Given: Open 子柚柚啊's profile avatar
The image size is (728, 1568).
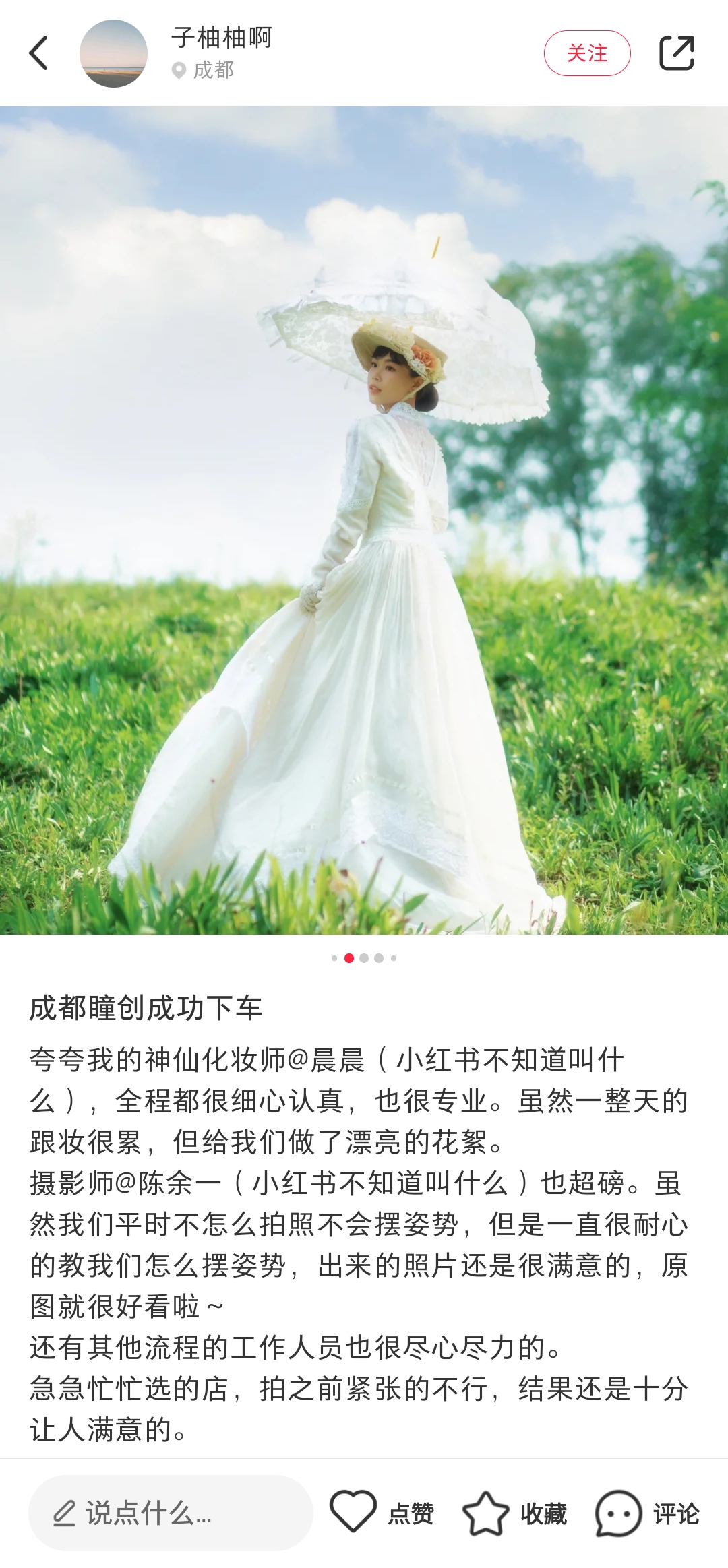Looking at the screenshot, I should click(x=113, y=53).
